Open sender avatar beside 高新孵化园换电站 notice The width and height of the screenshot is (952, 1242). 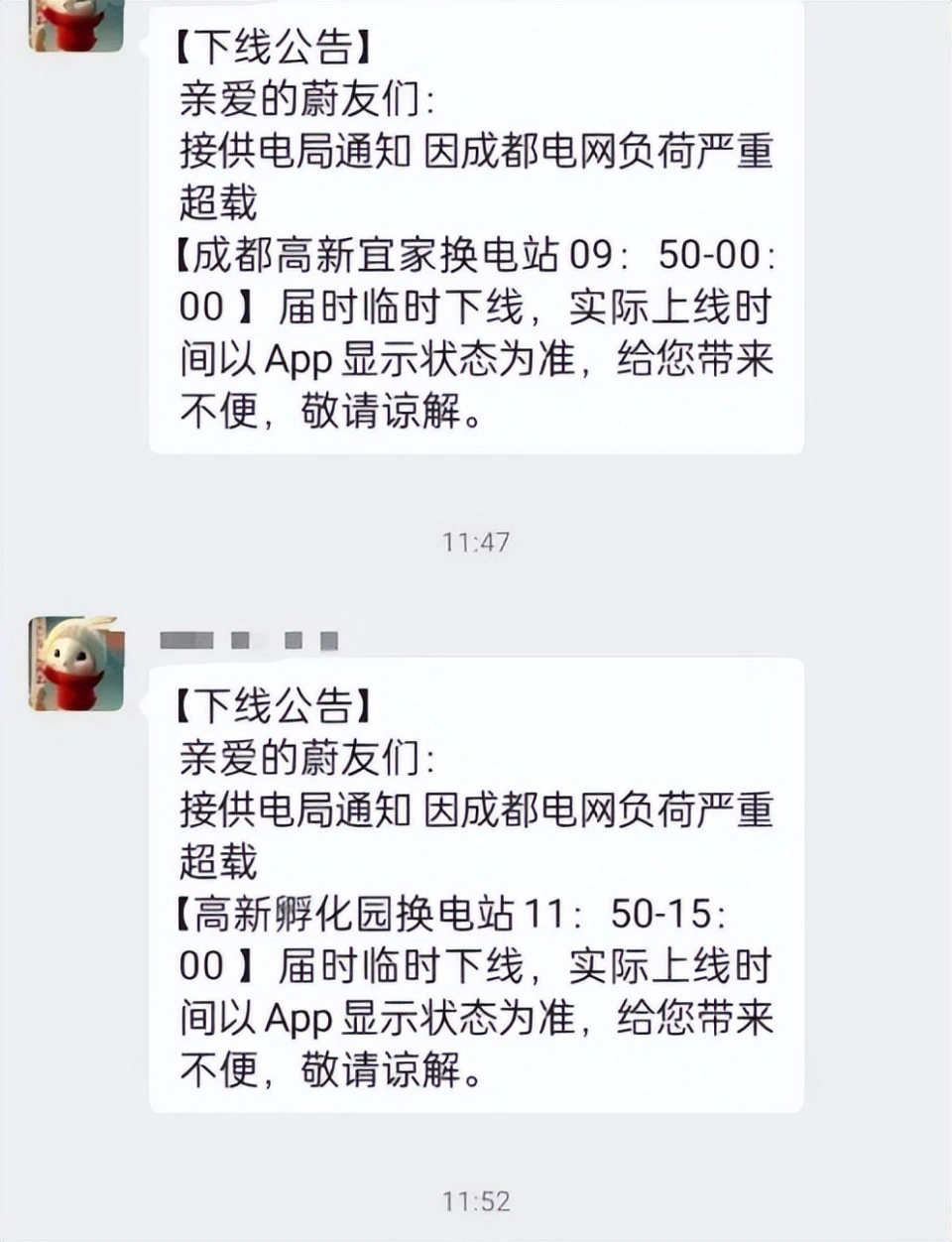click(x=76, y=664)
